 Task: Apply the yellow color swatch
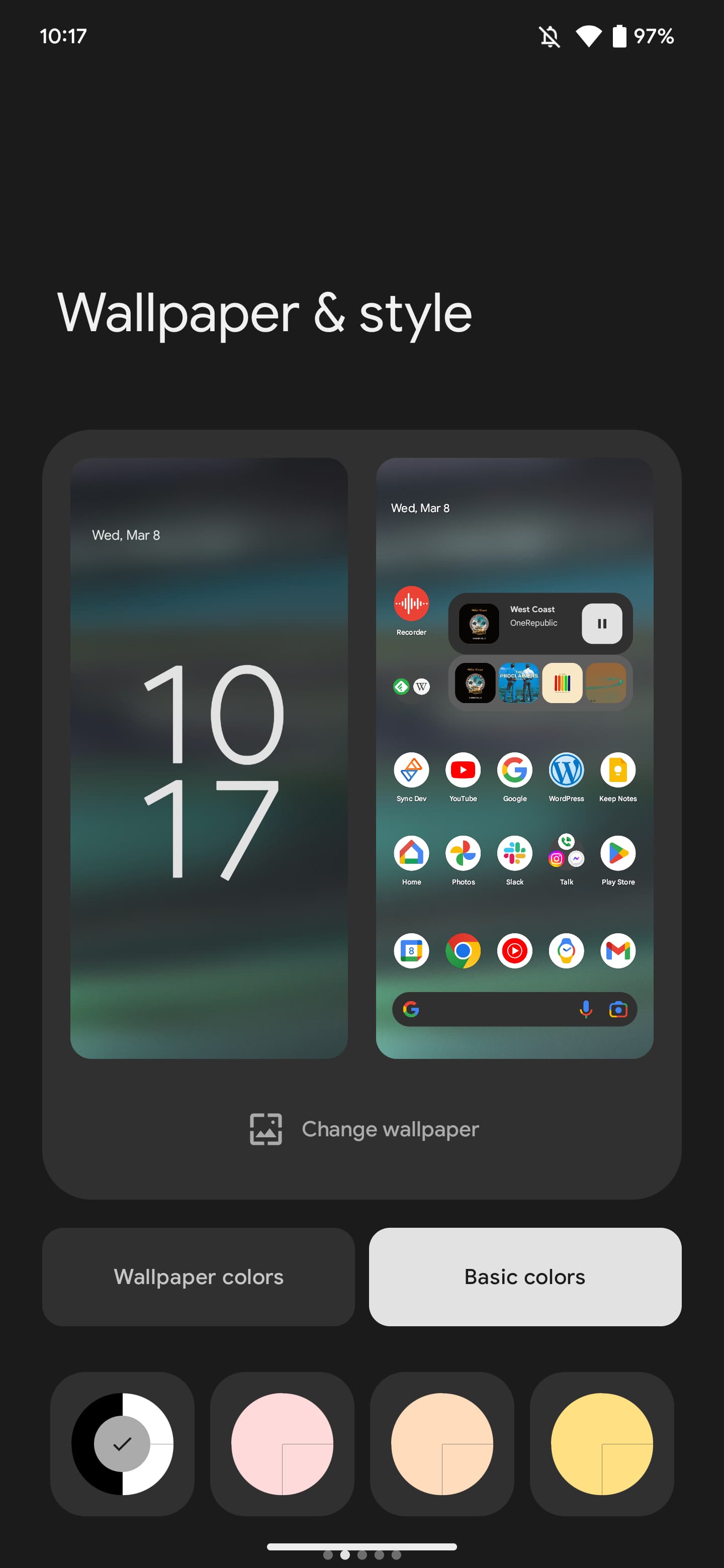tap(602, 1443)
